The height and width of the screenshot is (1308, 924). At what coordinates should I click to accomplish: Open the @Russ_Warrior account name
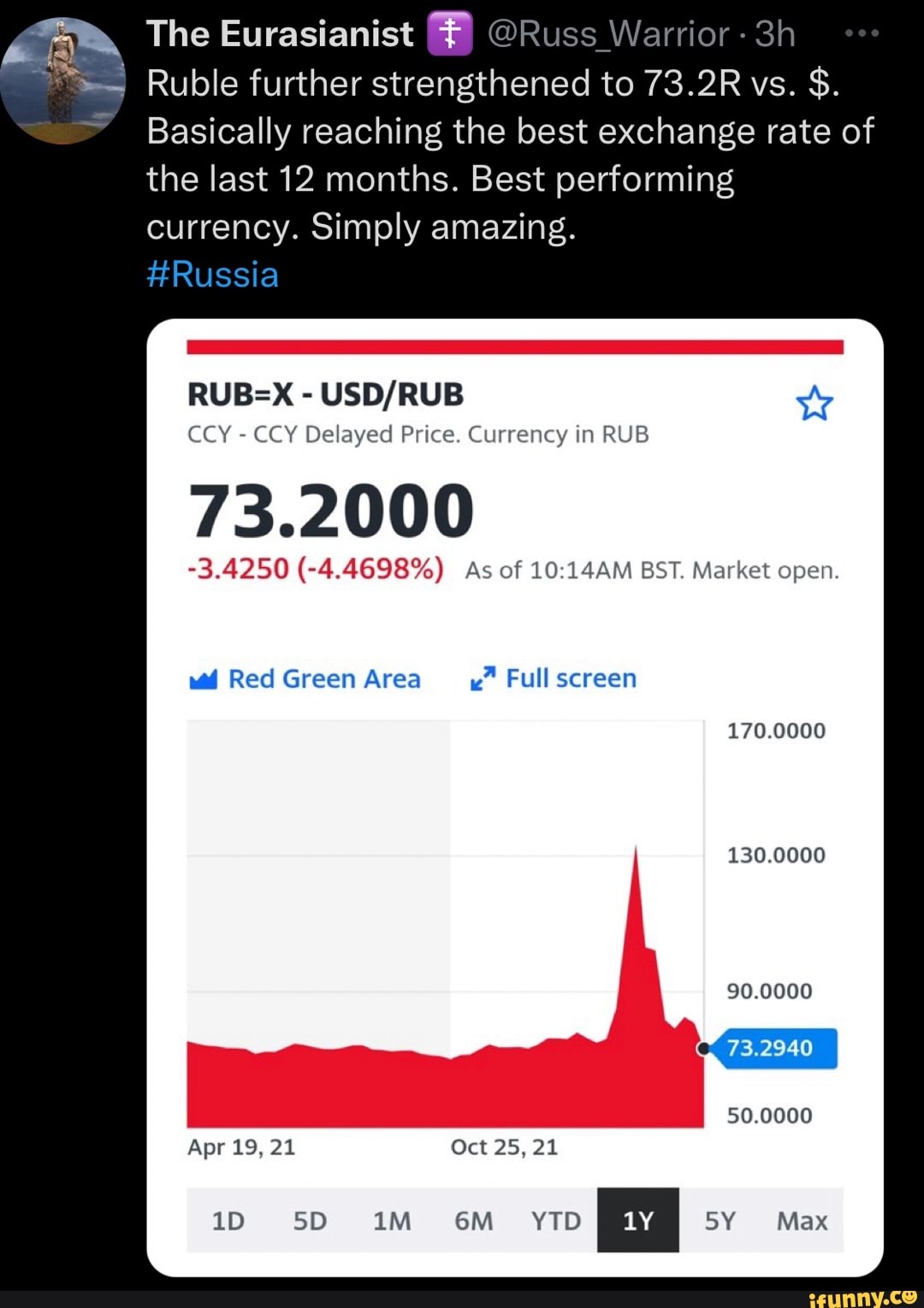tap(607, 34)
